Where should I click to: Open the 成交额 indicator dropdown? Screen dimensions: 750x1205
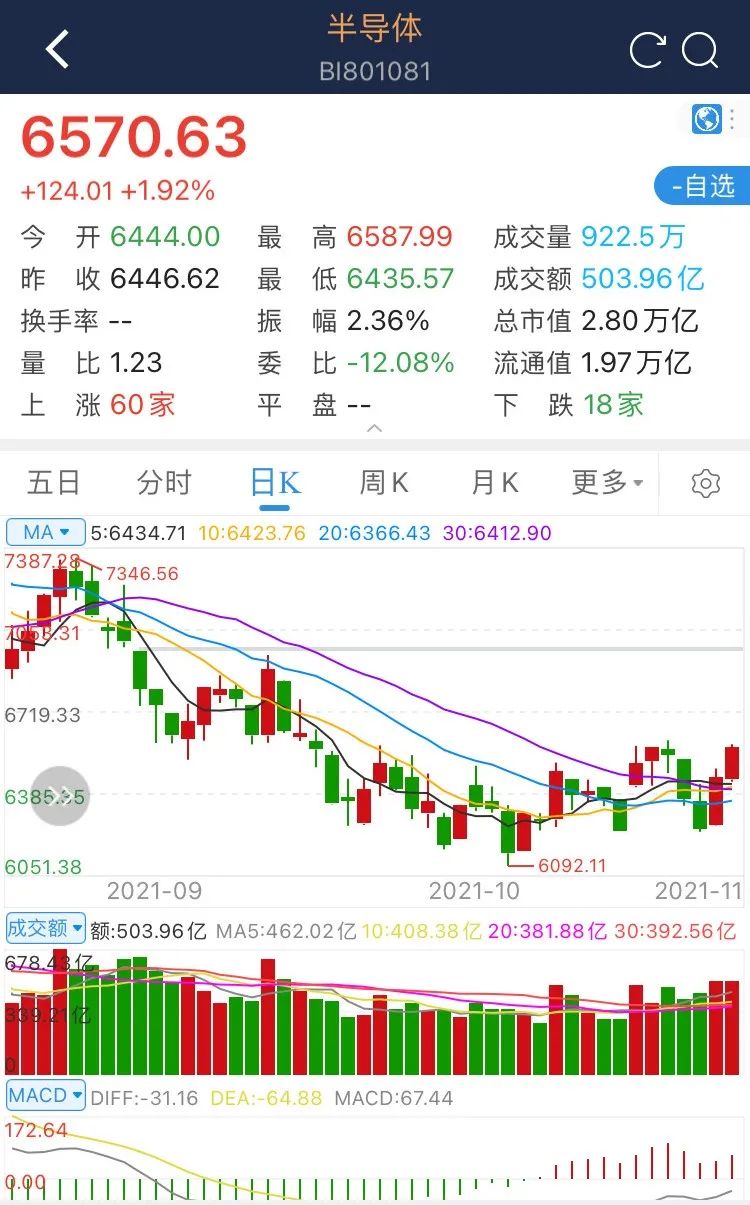pos(46,929)
